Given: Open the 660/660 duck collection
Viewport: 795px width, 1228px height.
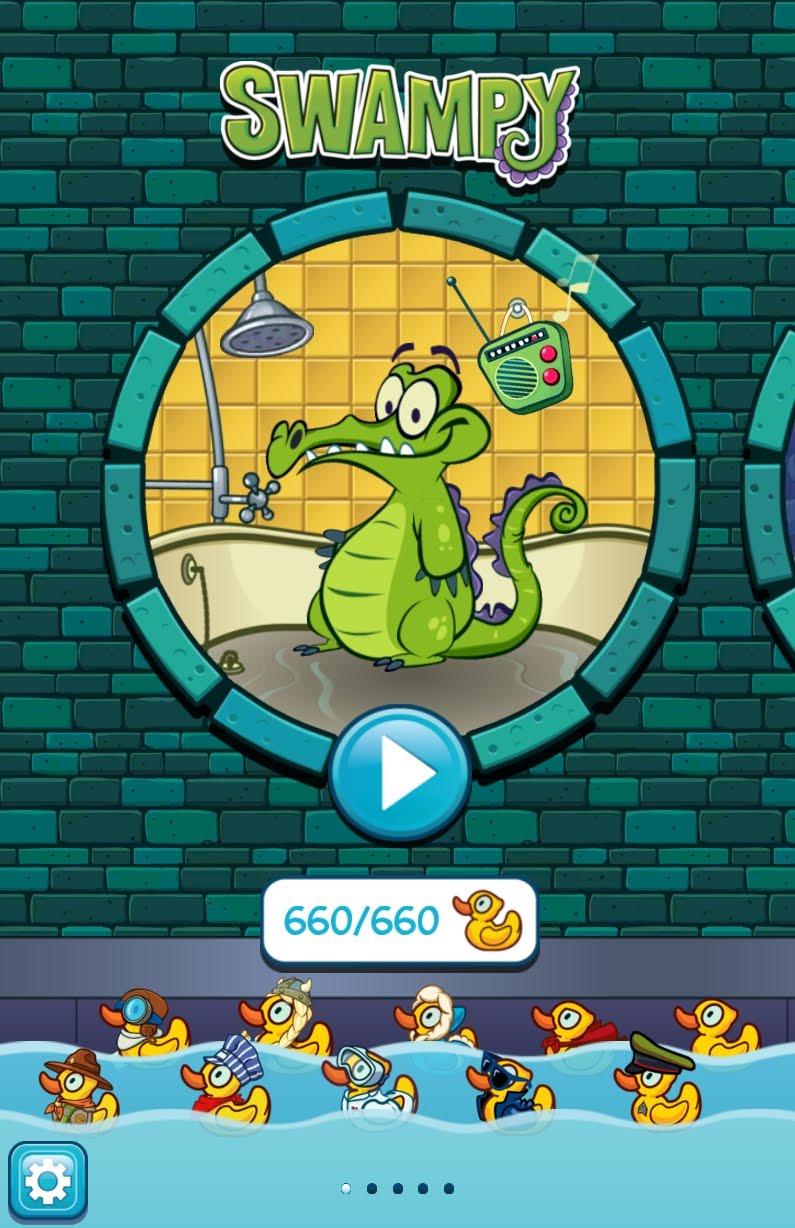Looking at the screenshot, I should point(400,921).
